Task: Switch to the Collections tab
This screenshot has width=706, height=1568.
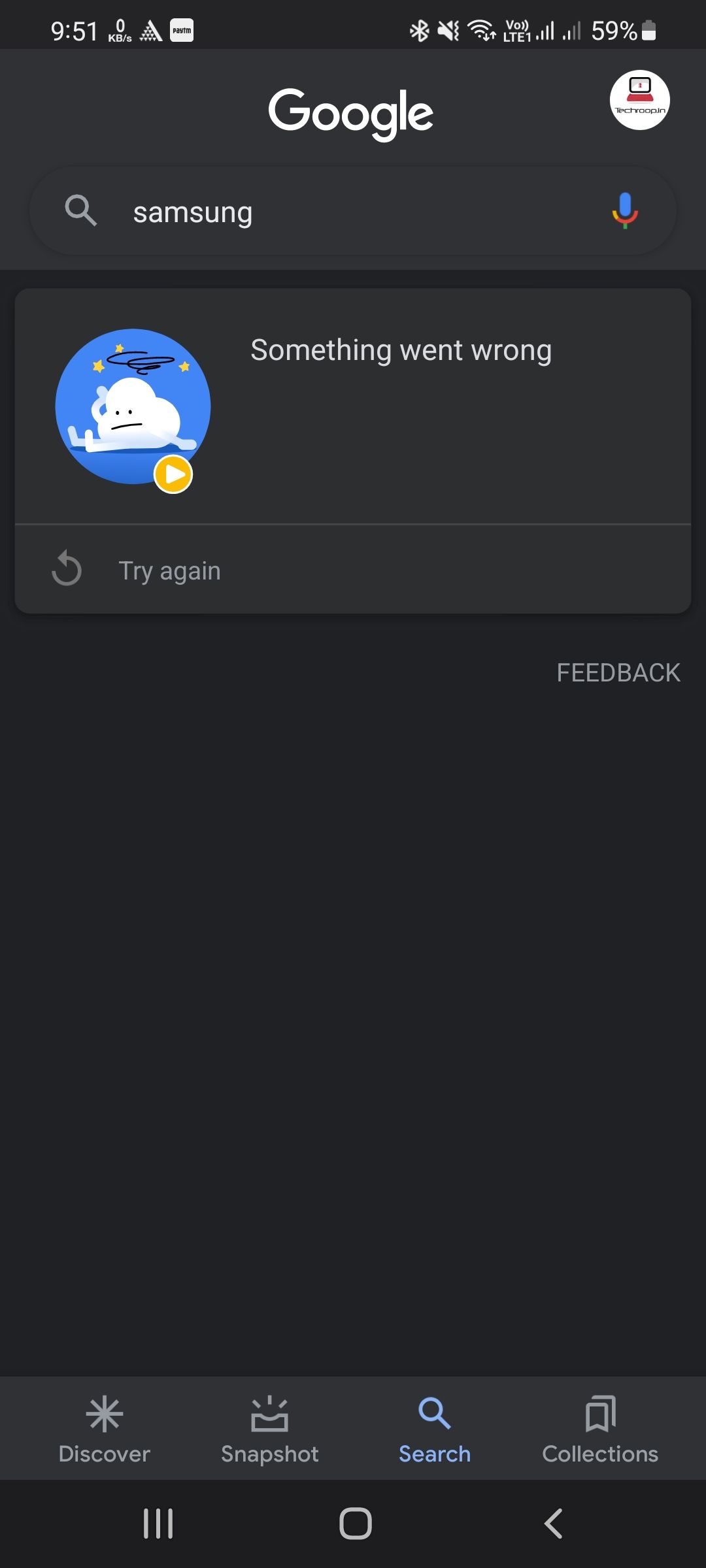Action: 599,1431
